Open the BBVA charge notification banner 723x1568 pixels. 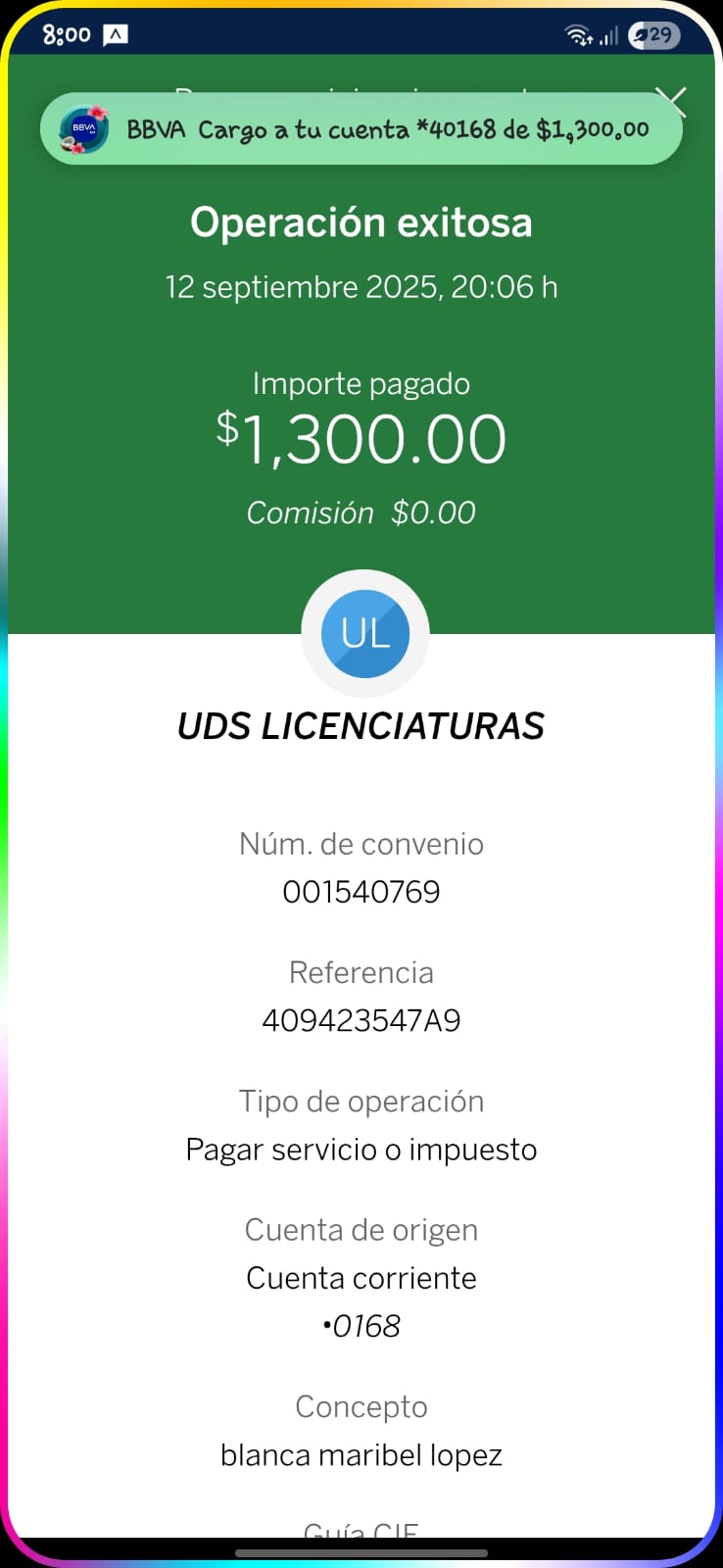pos(361,129)
